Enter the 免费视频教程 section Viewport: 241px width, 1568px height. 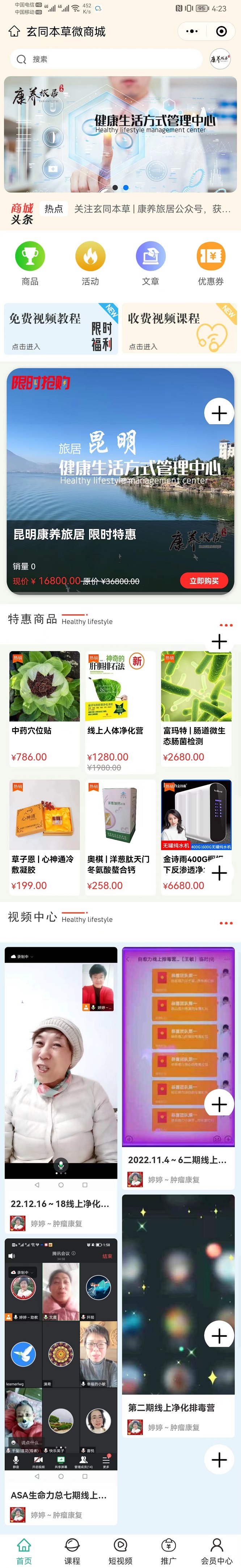pos(60,329)
